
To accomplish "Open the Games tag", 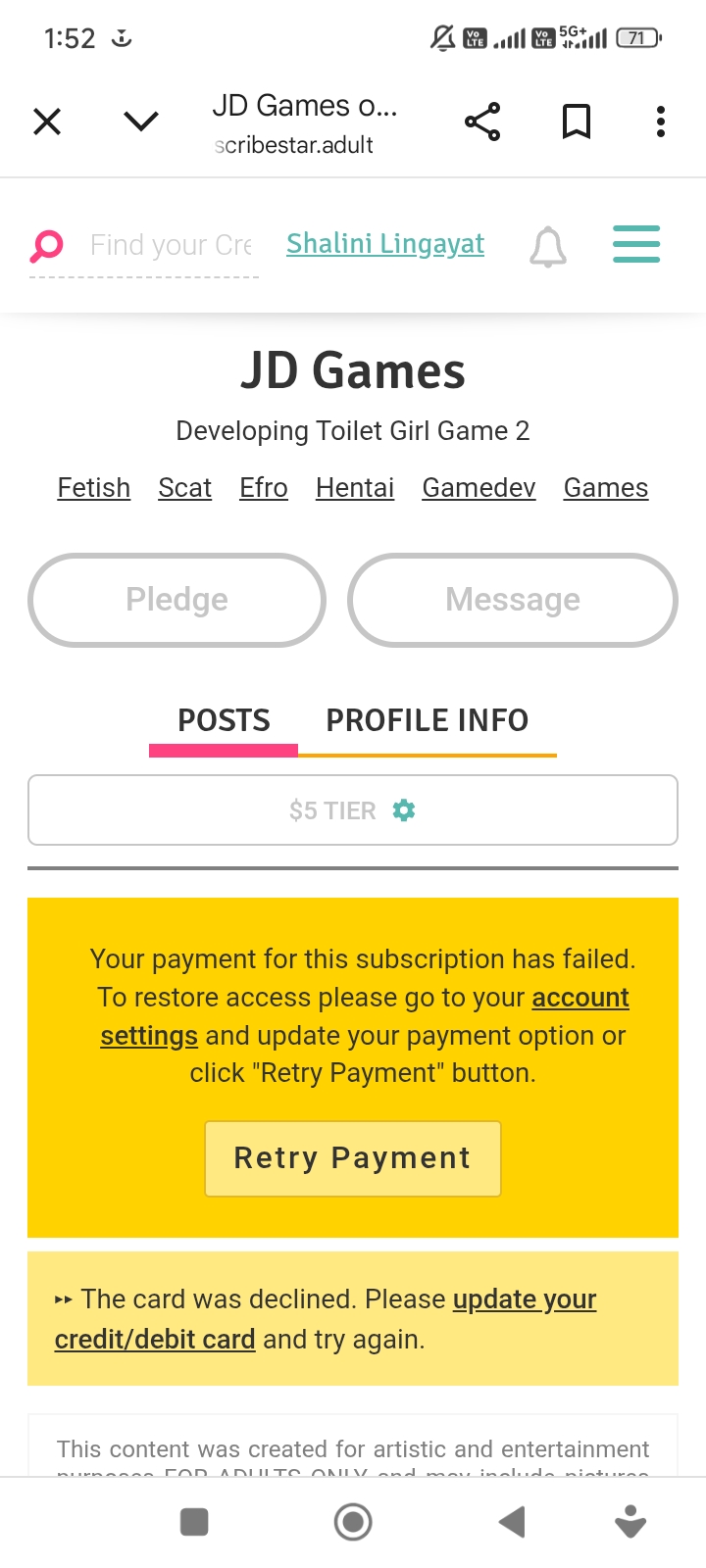I will pyautogui.click(x=606, y=488).
